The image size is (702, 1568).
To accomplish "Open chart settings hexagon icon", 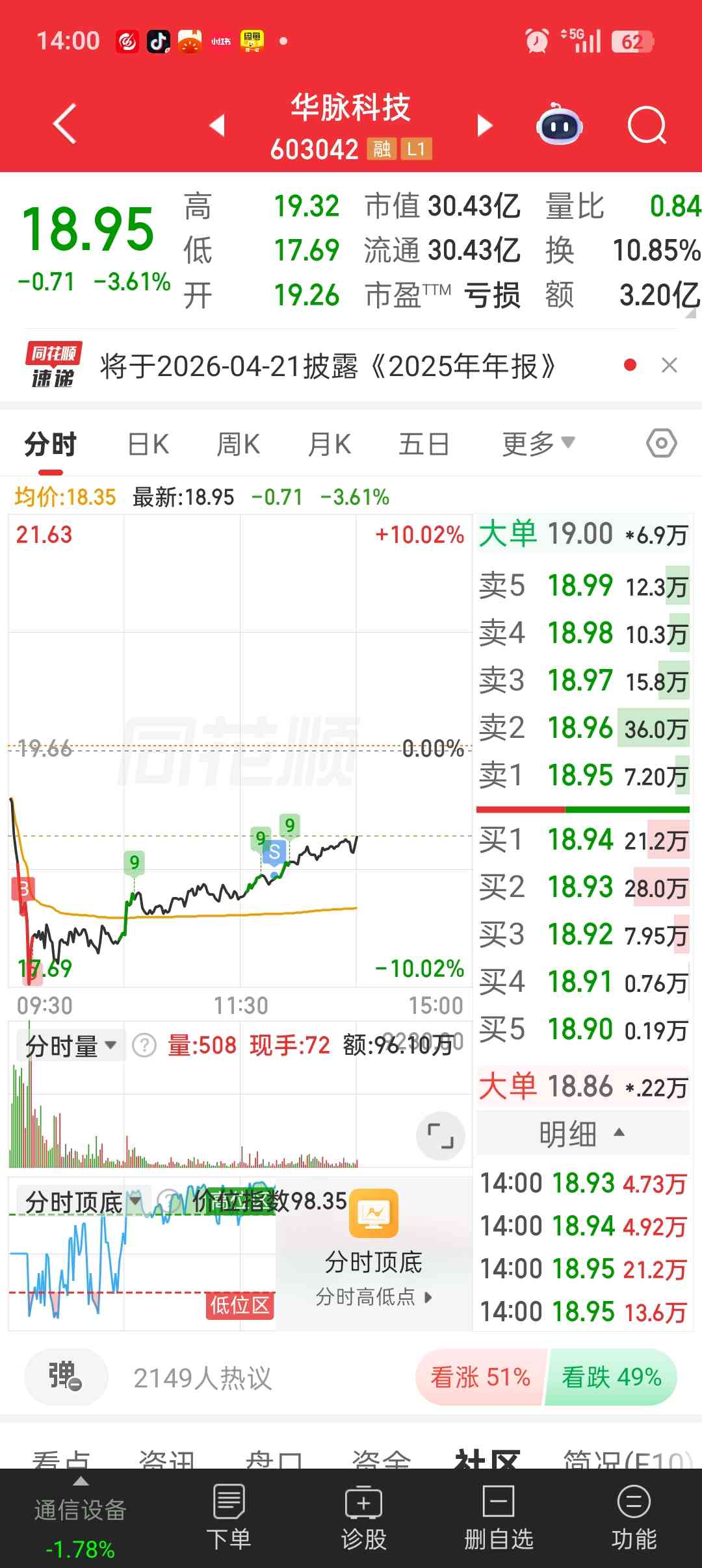I will click(662, 444).
